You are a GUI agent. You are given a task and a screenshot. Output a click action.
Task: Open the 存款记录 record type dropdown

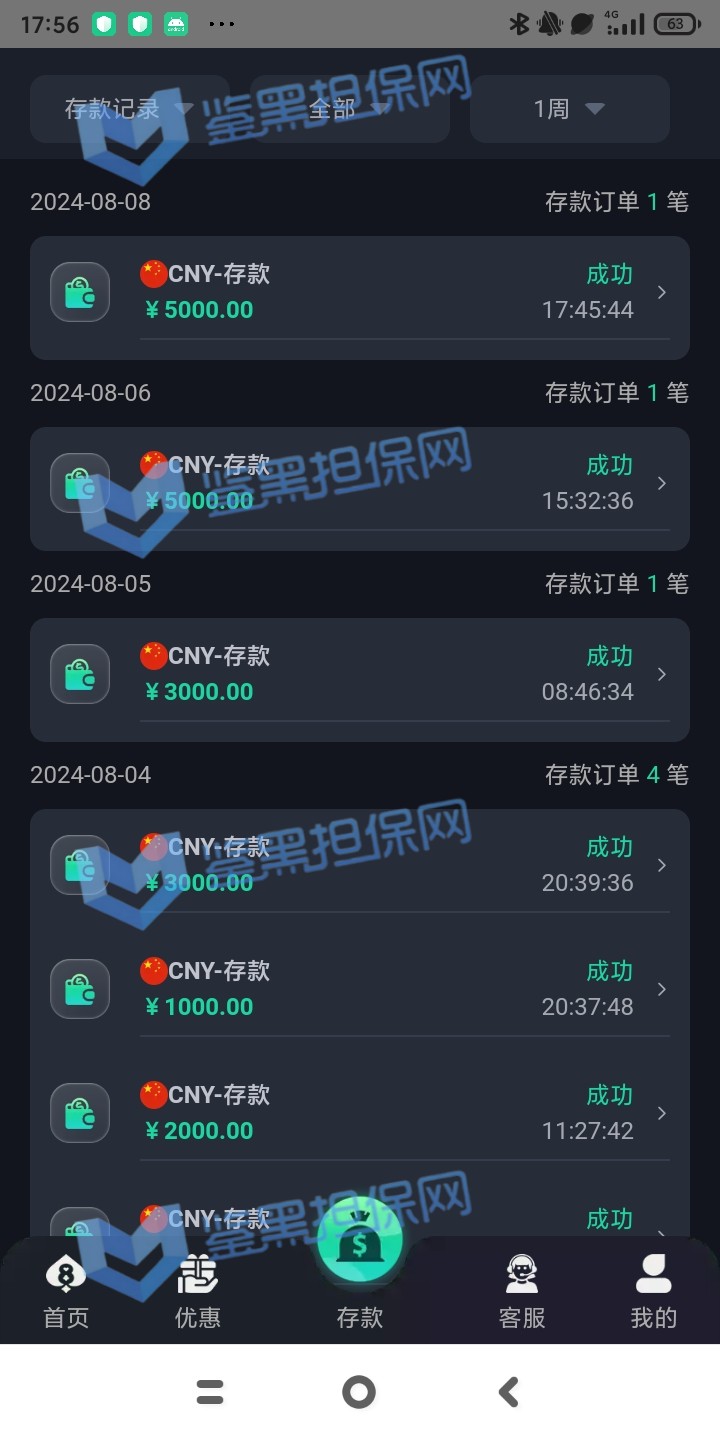pos(129,109)
